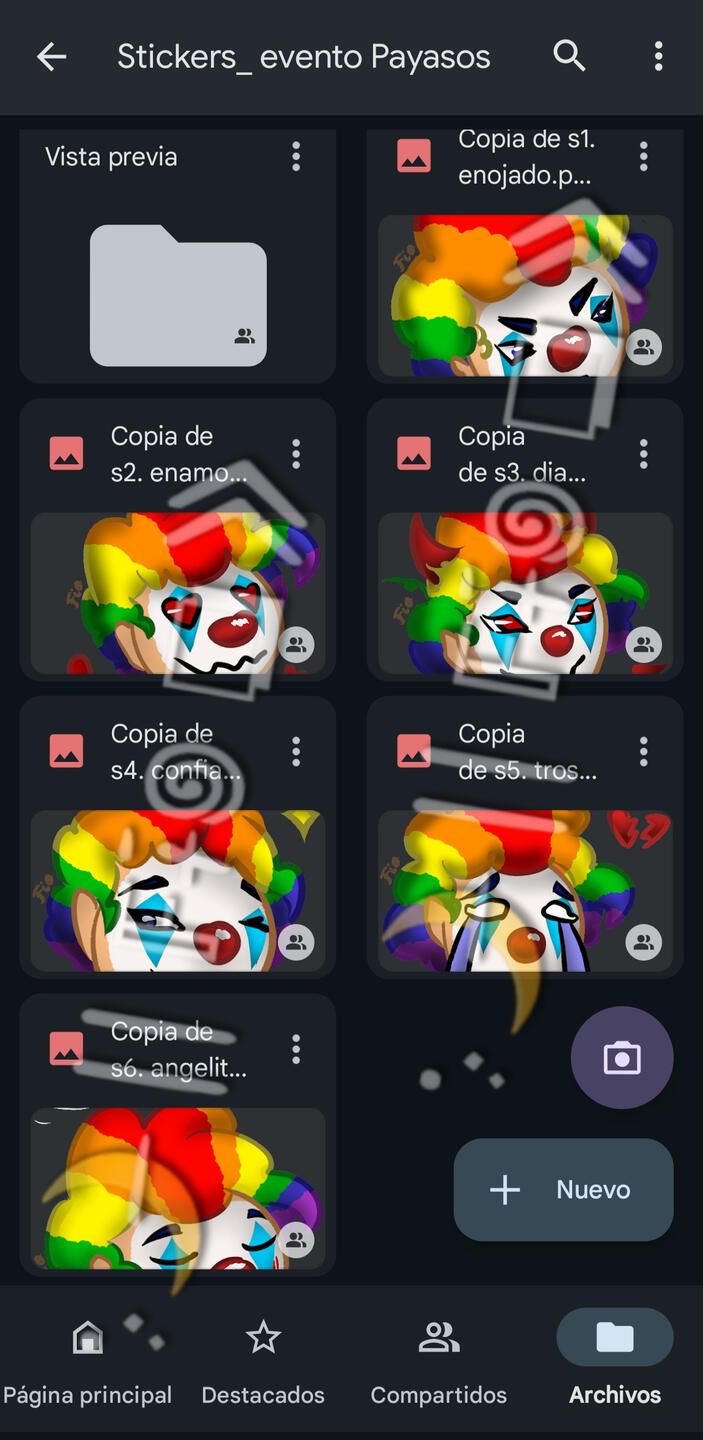
Task: Show options for Copia de s6. angelit
Action: (296, 1049)
